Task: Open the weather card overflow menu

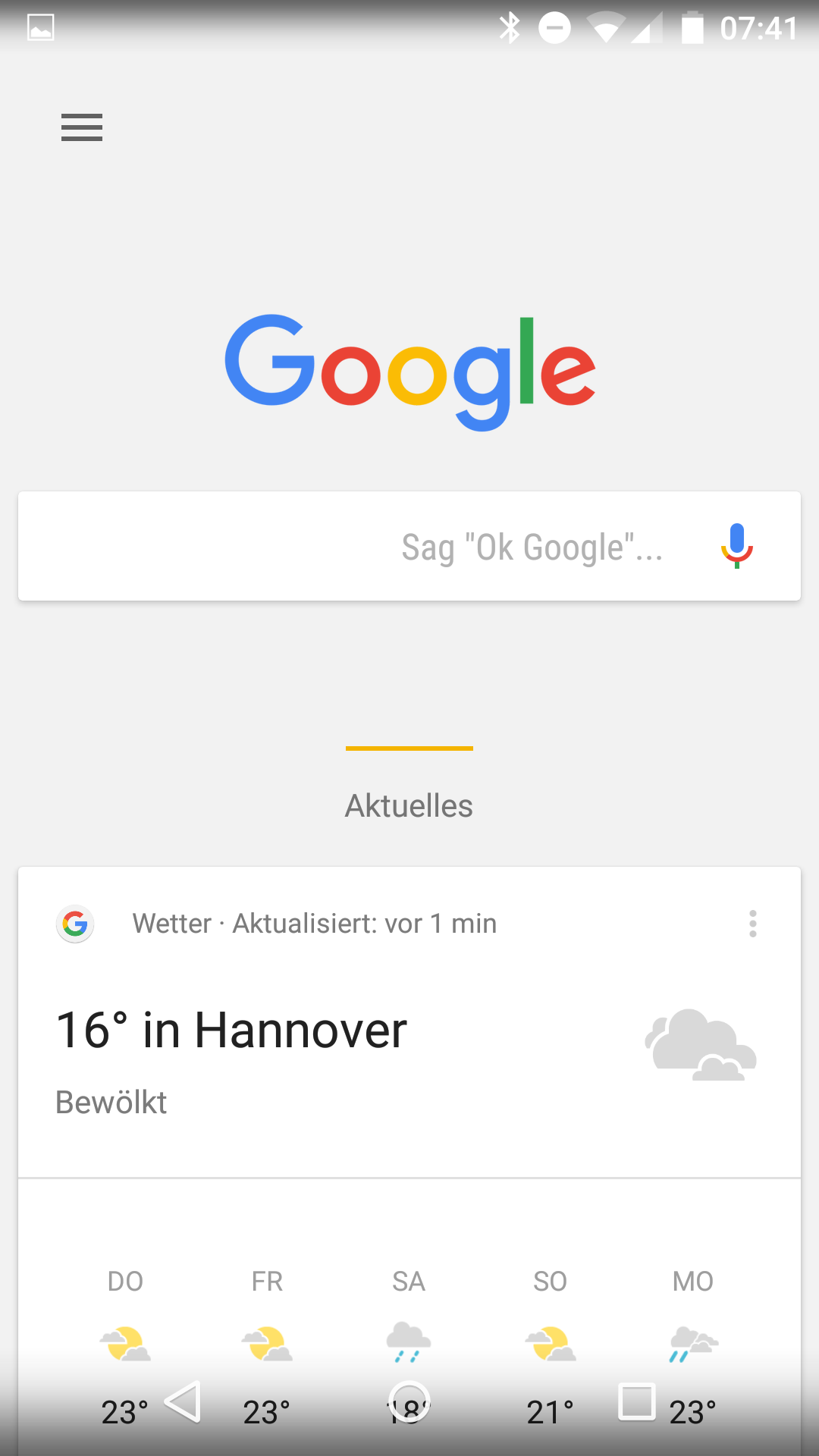Action: click(752, 924)
